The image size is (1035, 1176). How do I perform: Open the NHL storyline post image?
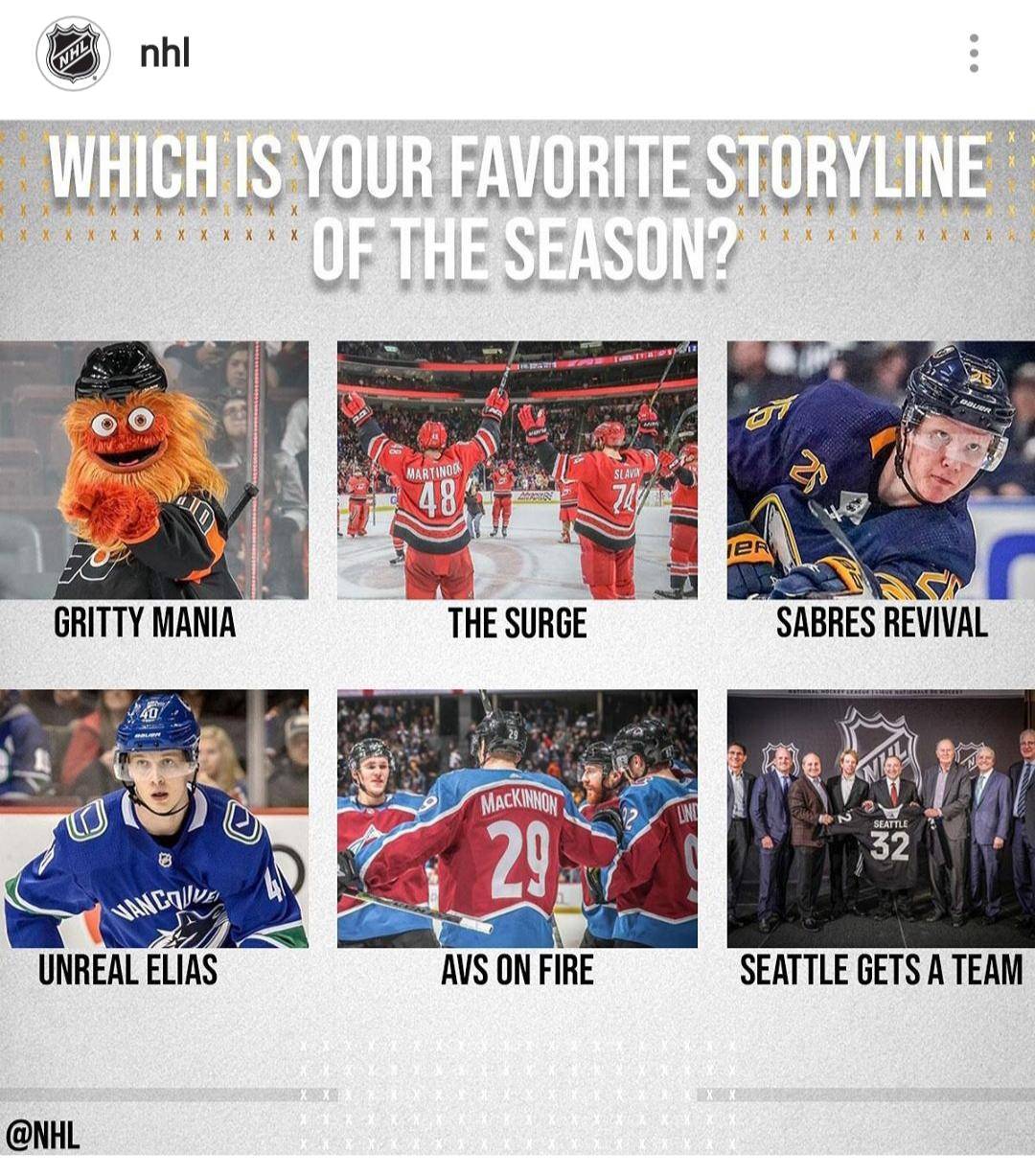[x=517, y=637]
